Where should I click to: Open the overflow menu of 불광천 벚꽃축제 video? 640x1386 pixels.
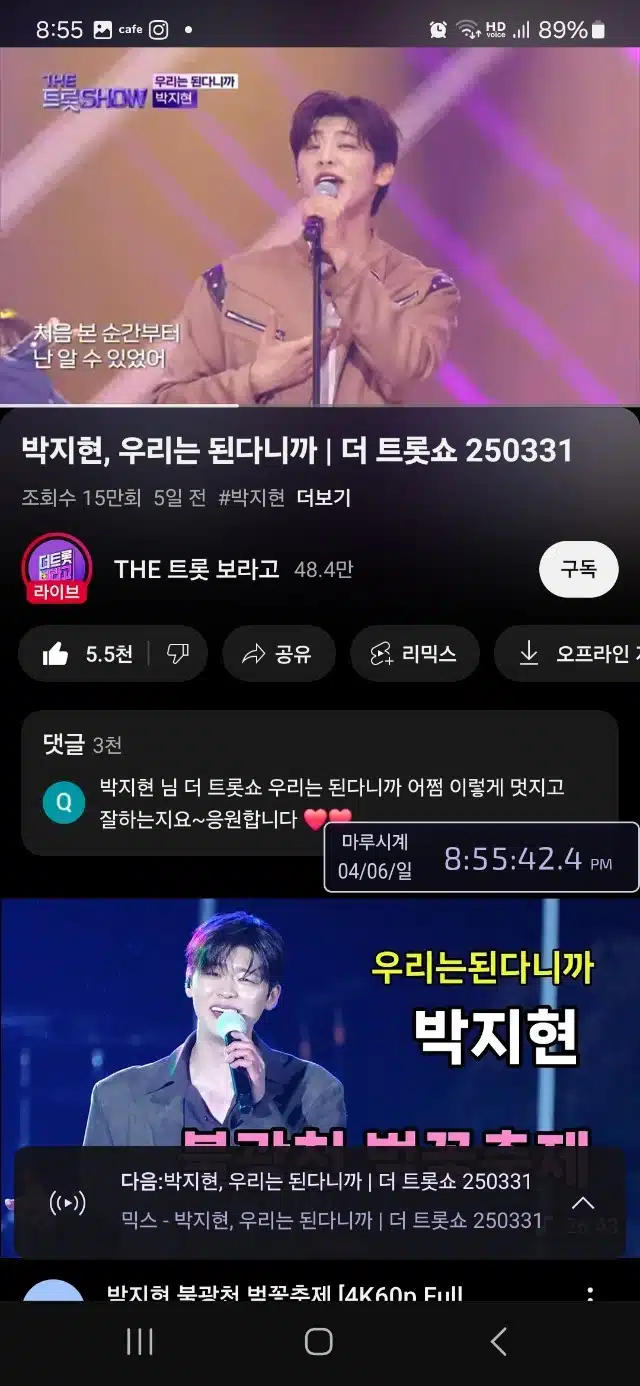coord(590,1295)
